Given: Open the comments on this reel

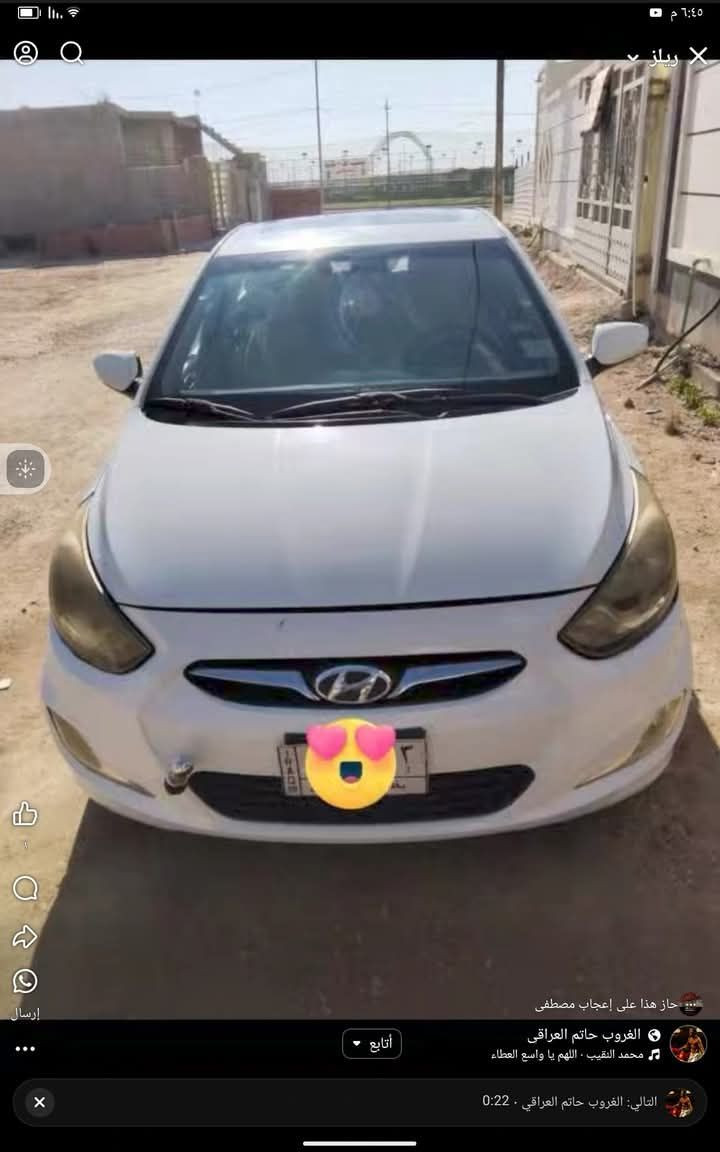Looking at the screenshot, I should coord(25,888).
